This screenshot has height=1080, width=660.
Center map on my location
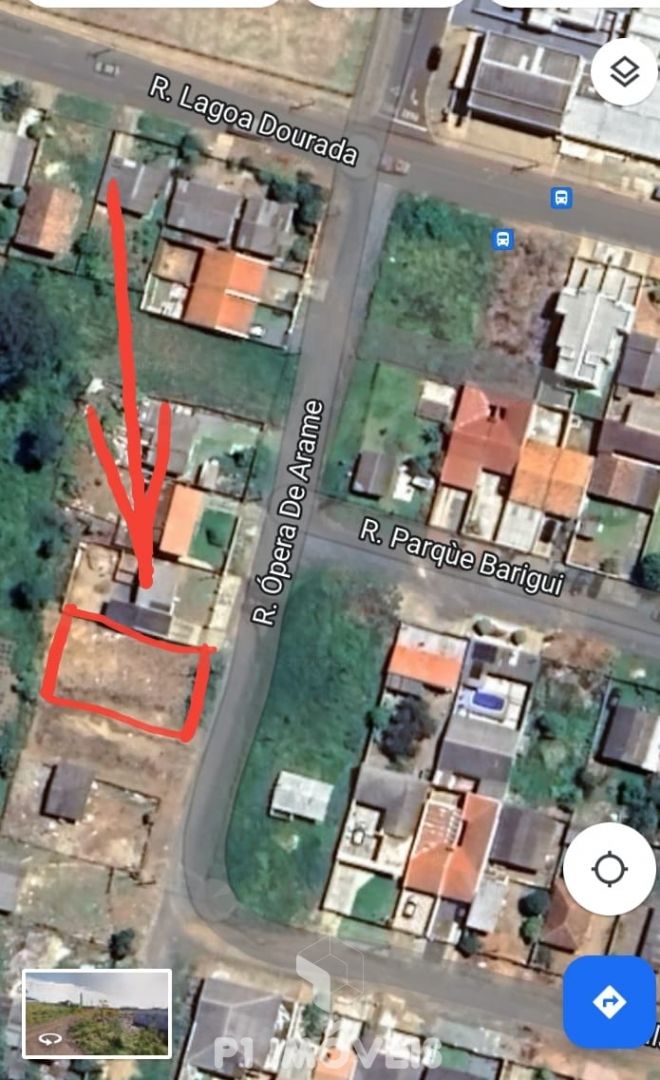[609, 868]
